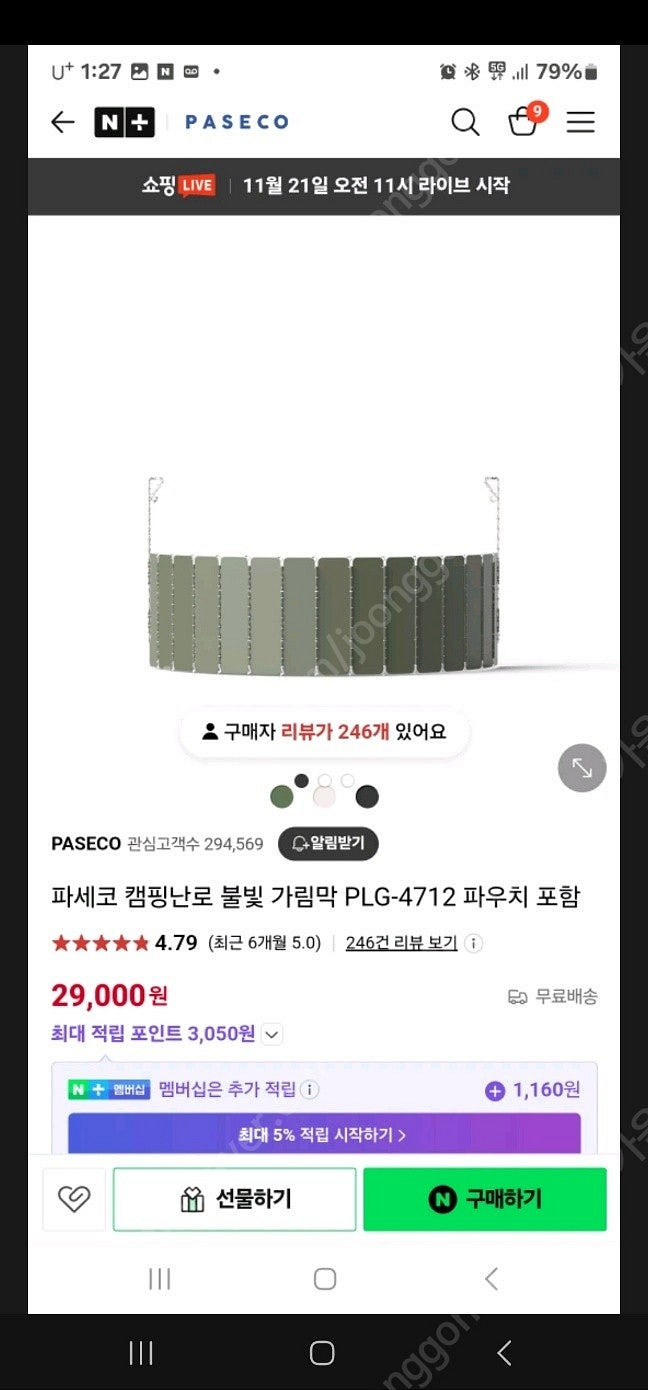Tap 최대 5% 적립 시작하기
The height and width of the screenshot is (1390, 648).
(324, 1135)
